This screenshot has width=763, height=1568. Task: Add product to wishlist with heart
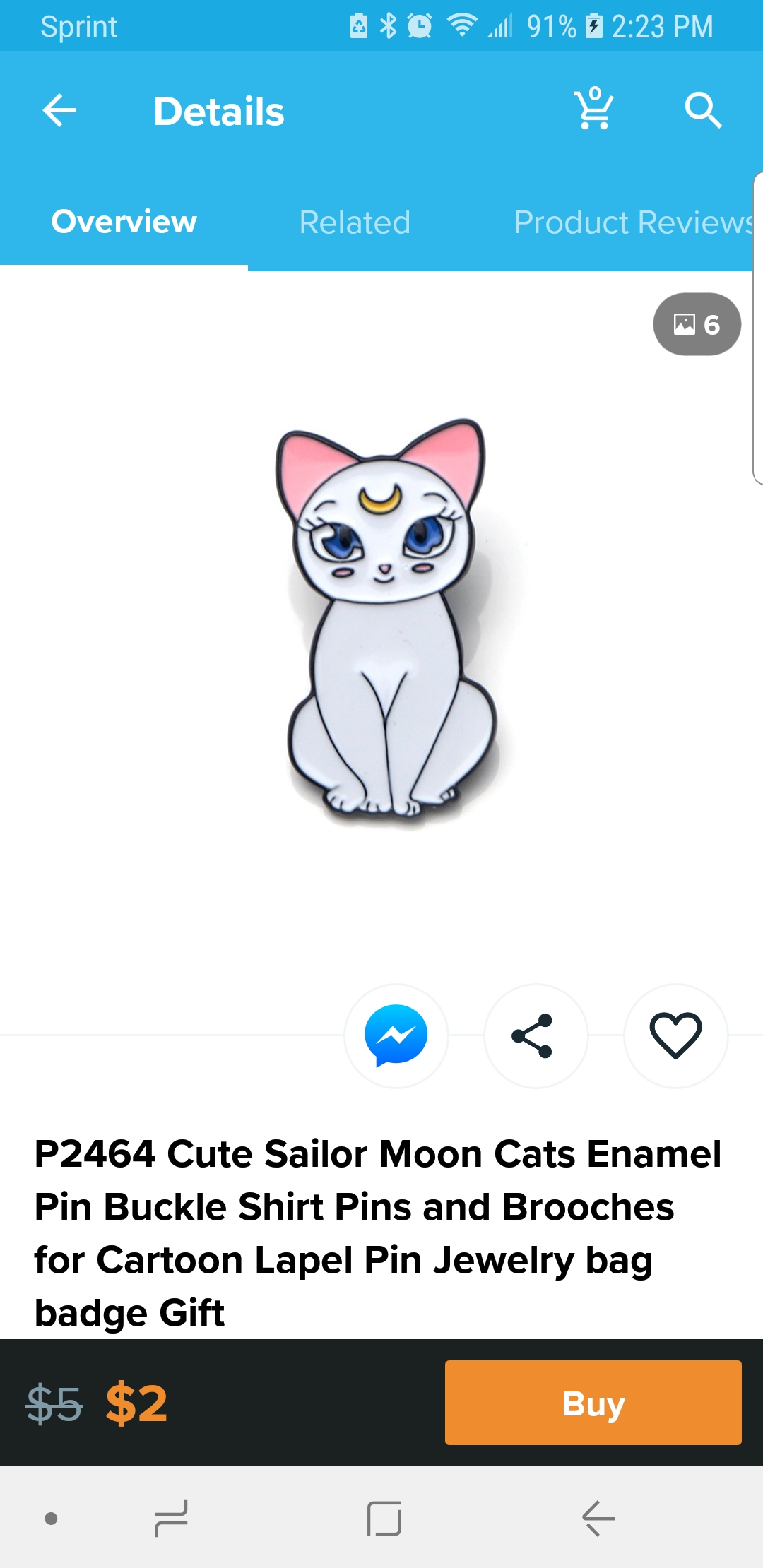pyautogui.click(x=675, y=1035)
